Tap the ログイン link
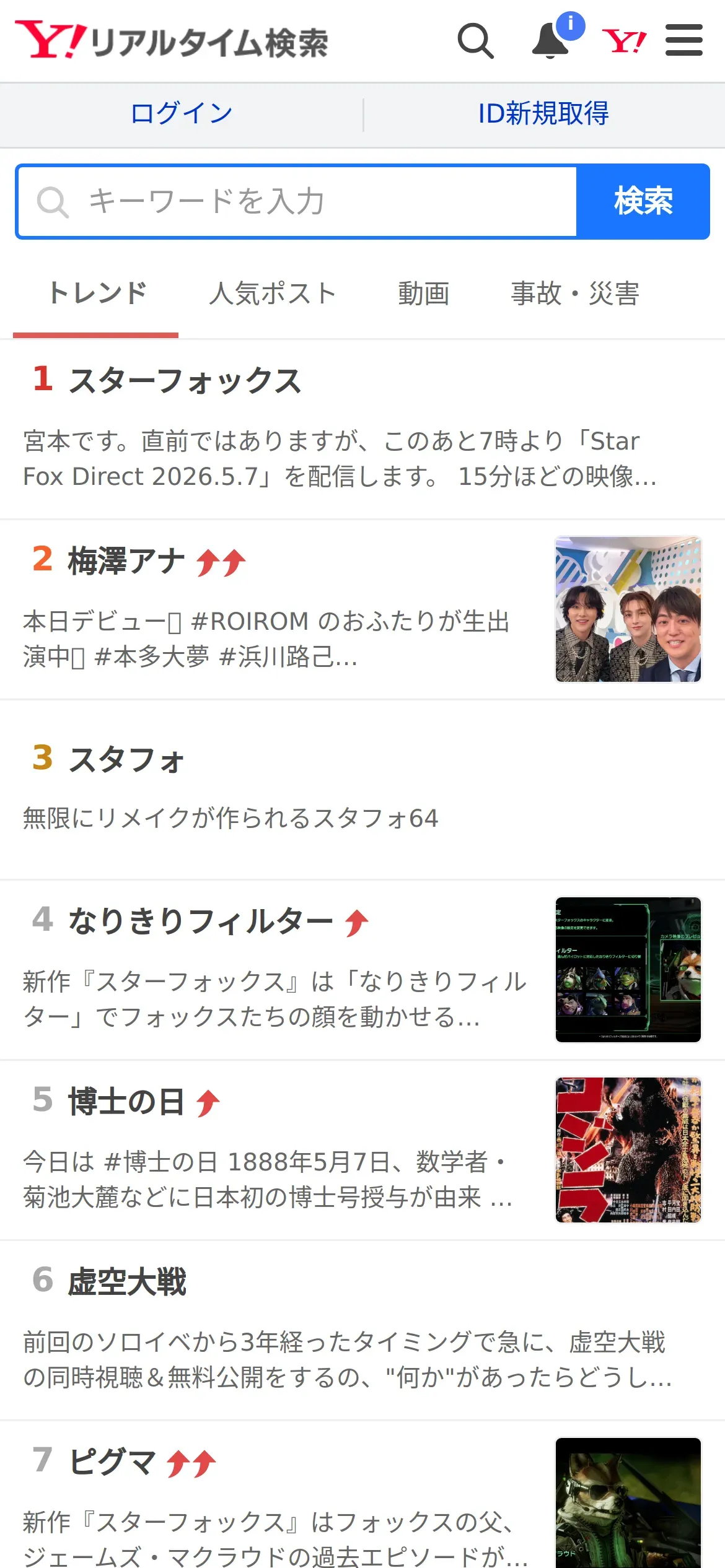The height and width of the screenshot is (1568, 725). [182, 114]
